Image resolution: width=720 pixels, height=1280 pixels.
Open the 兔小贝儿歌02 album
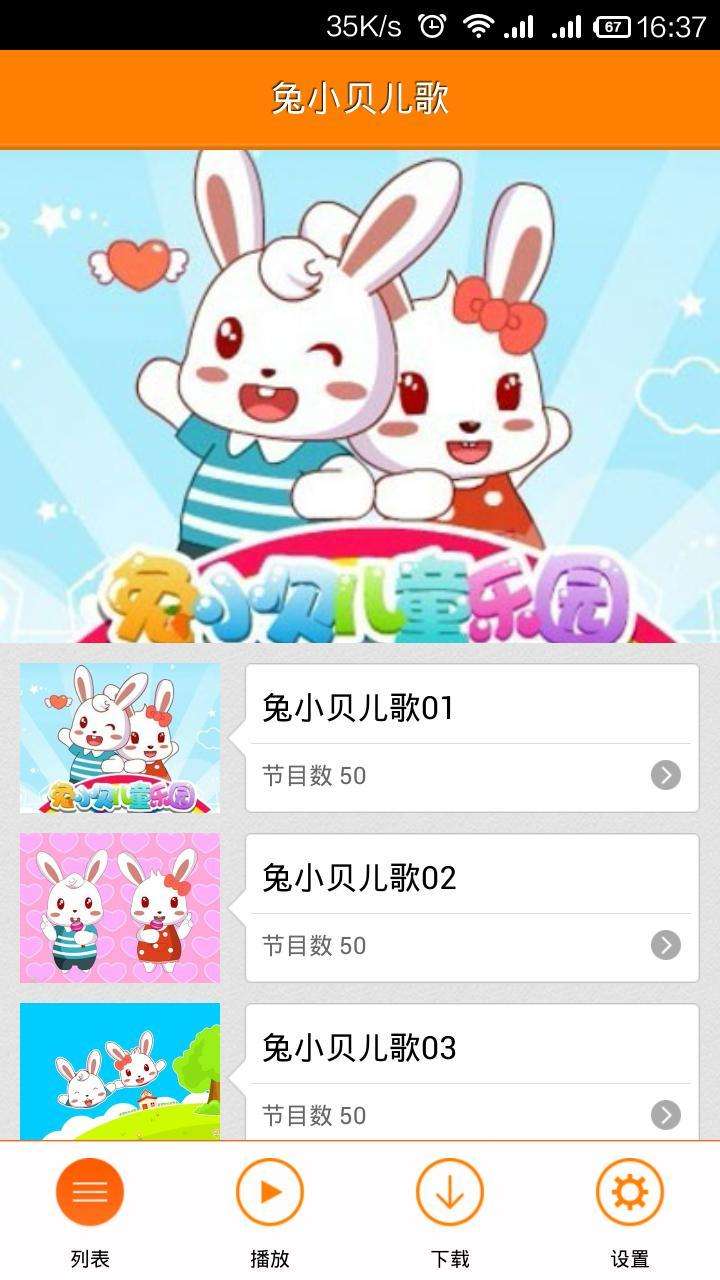point(471,908)
